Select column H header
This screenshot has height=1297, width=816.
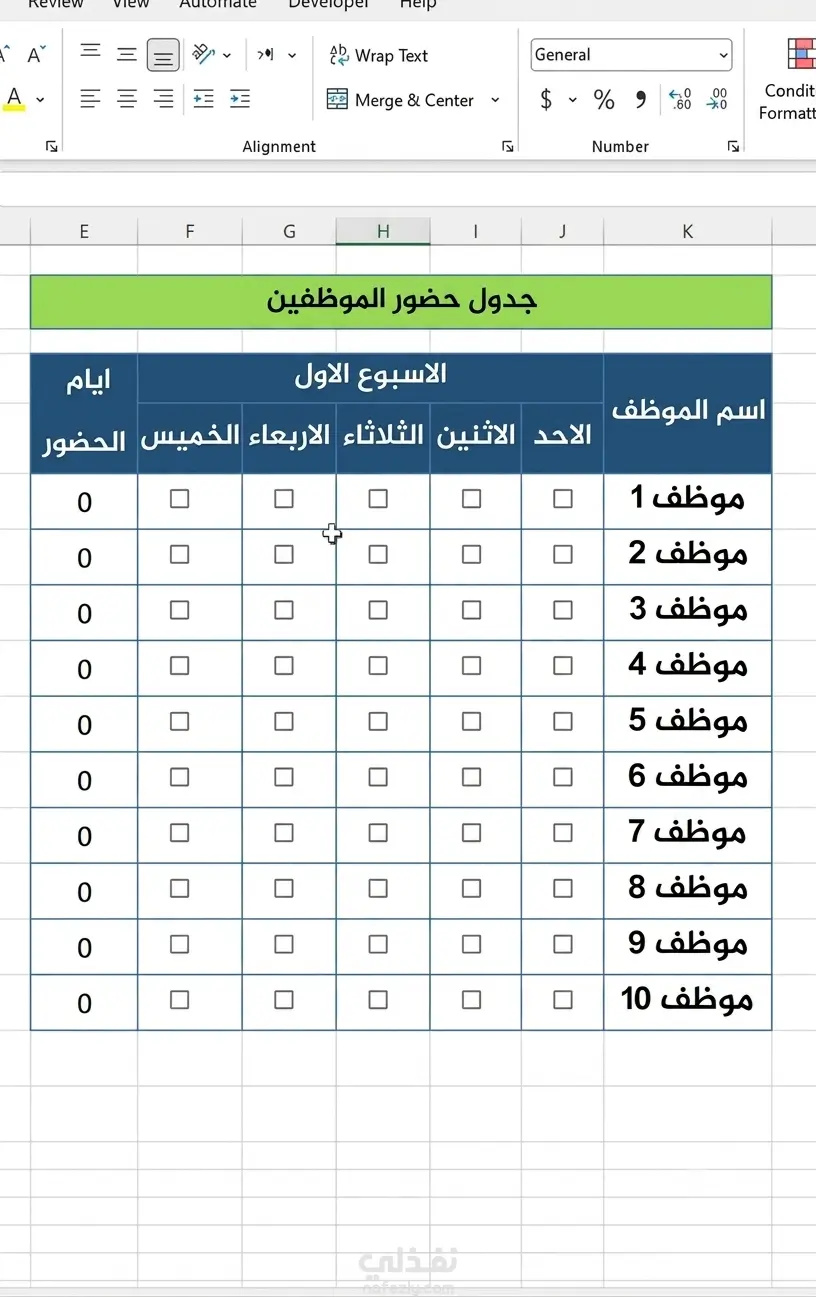click(383, 231)
